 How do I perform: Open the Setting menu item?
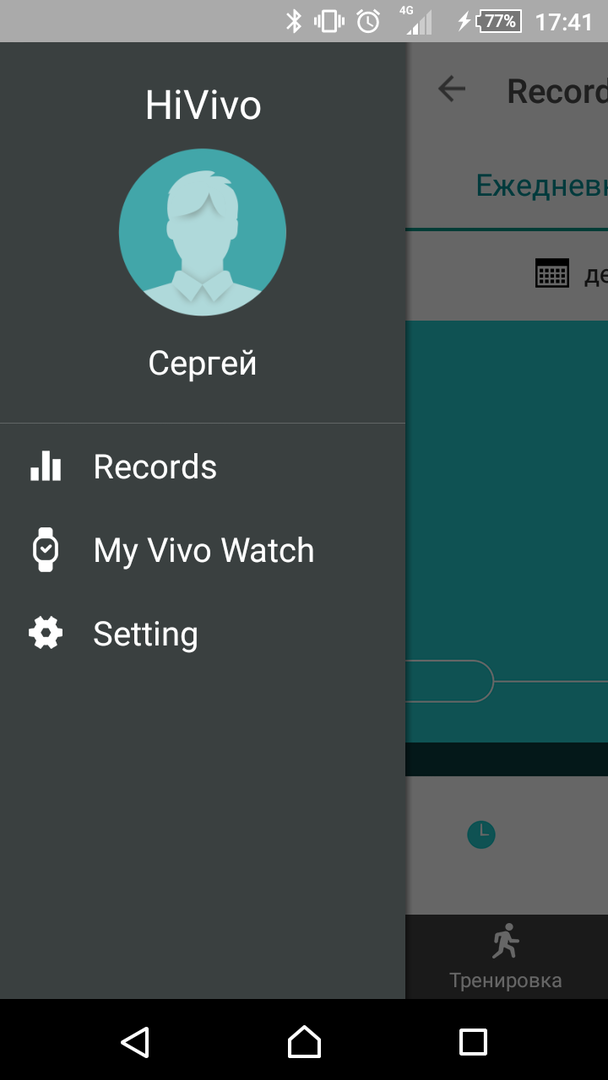[145, 634]
